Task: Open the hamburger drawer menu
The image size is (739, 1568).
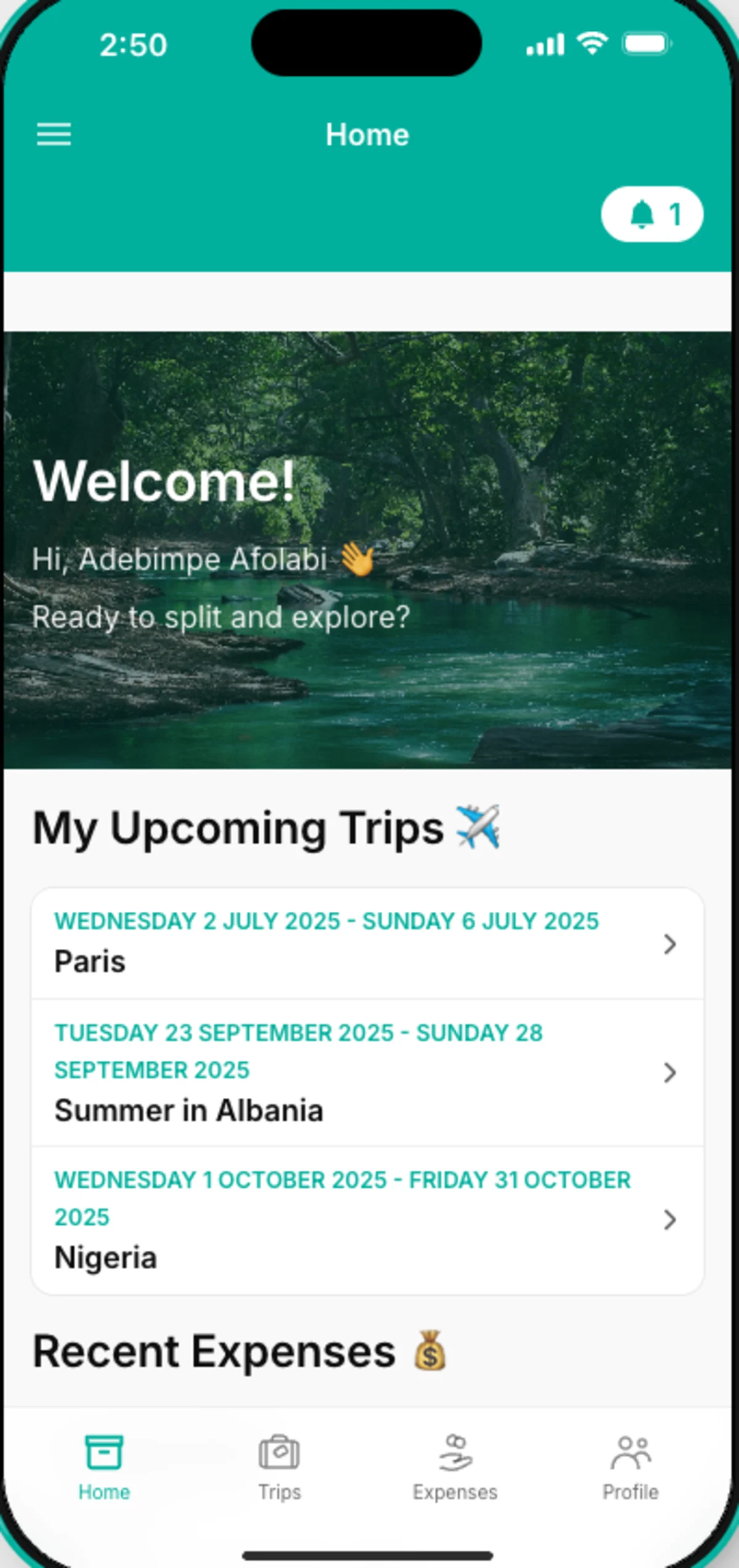Action: 54,134
